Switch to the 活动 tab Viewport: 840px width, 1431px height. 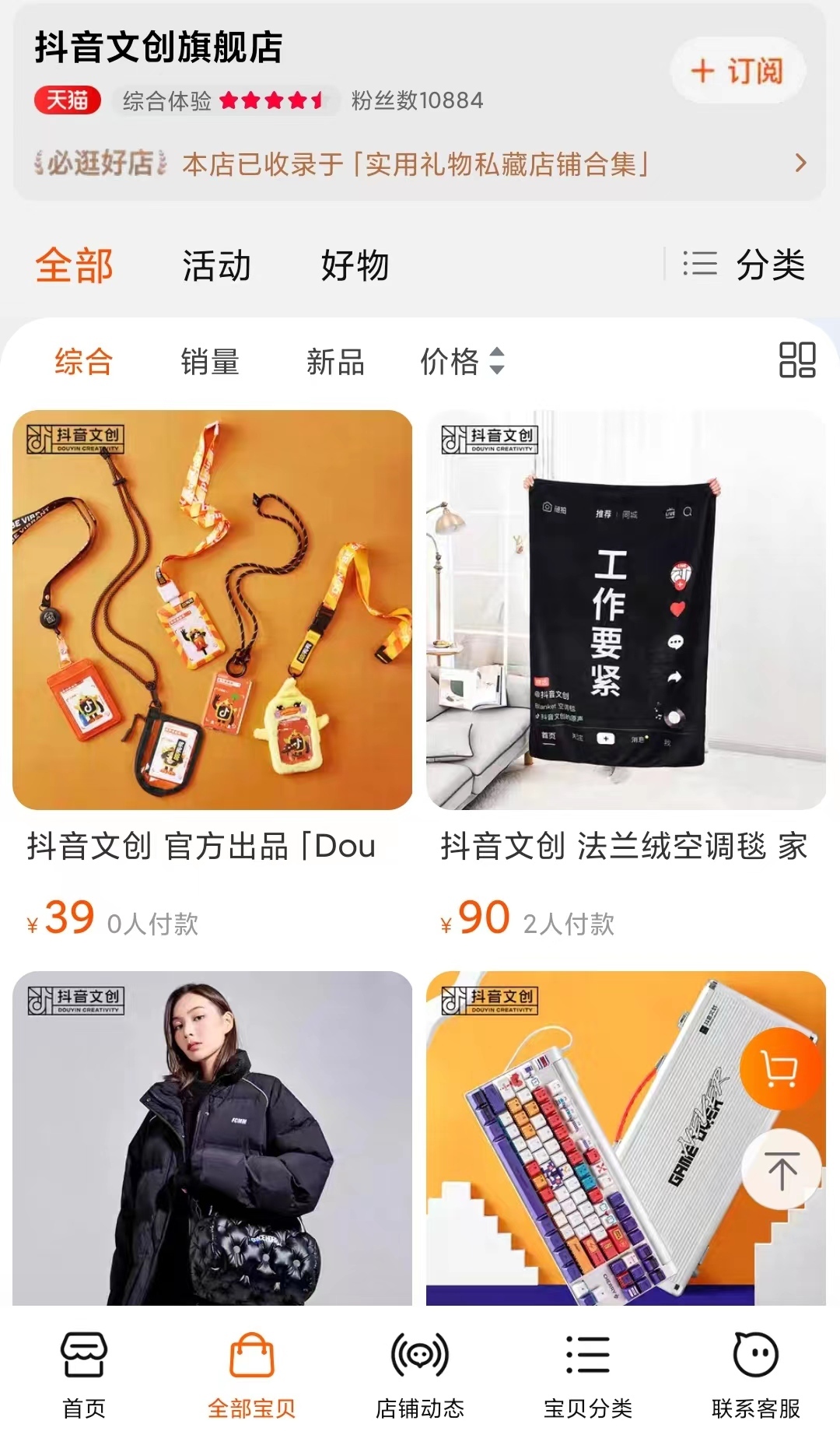[216, 265]
